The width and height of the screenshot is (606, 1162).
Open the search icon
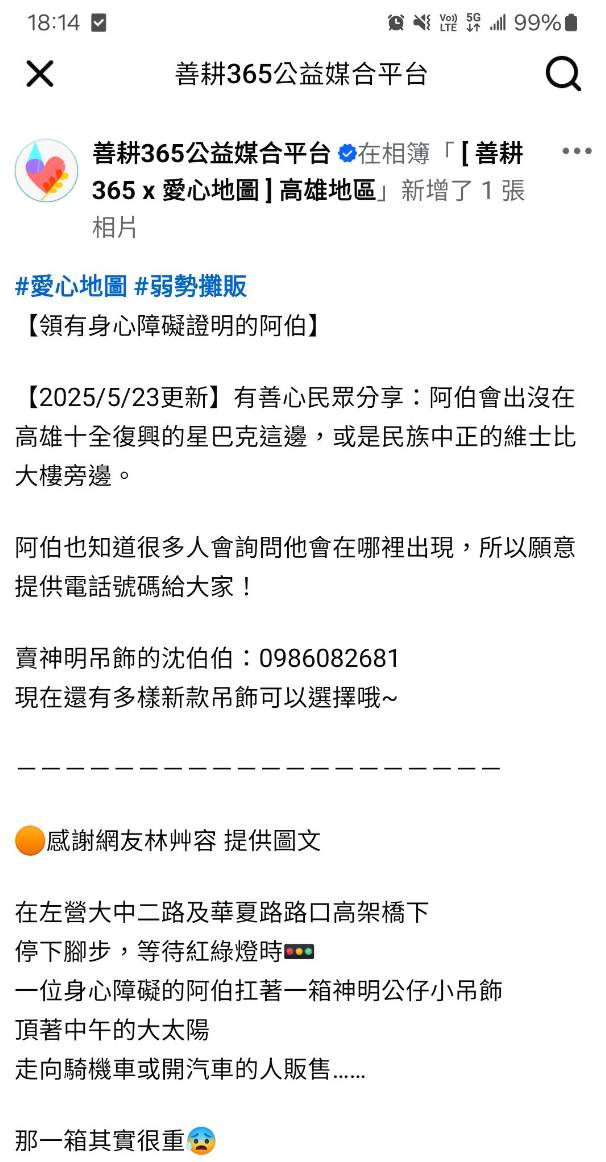point(563,74)
